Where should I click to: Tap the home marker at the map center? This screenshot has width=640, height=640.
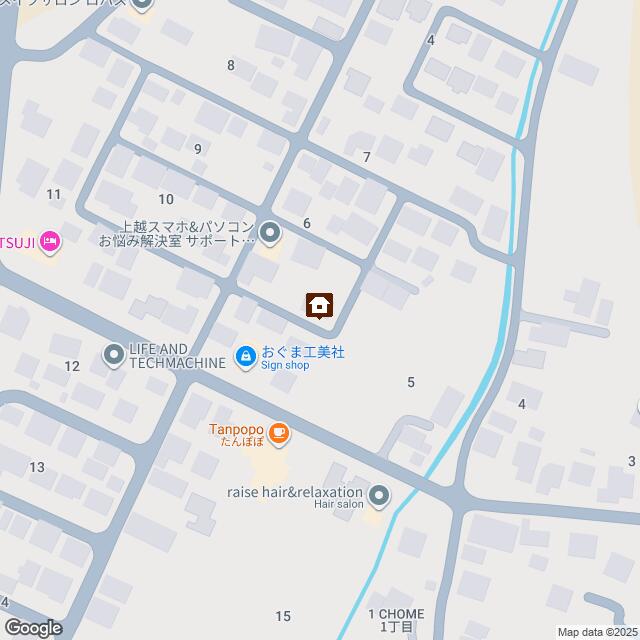pos(320,305)
